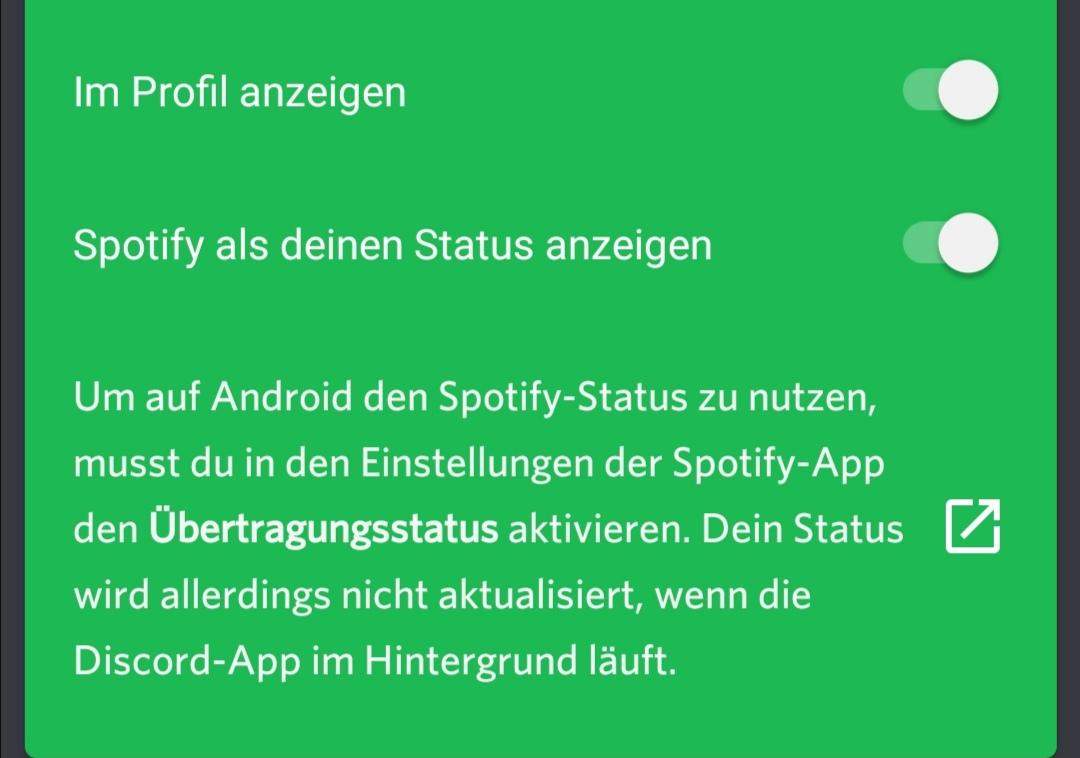Toggle the 'Im Profil anzeigen' switch

point(951,92)
